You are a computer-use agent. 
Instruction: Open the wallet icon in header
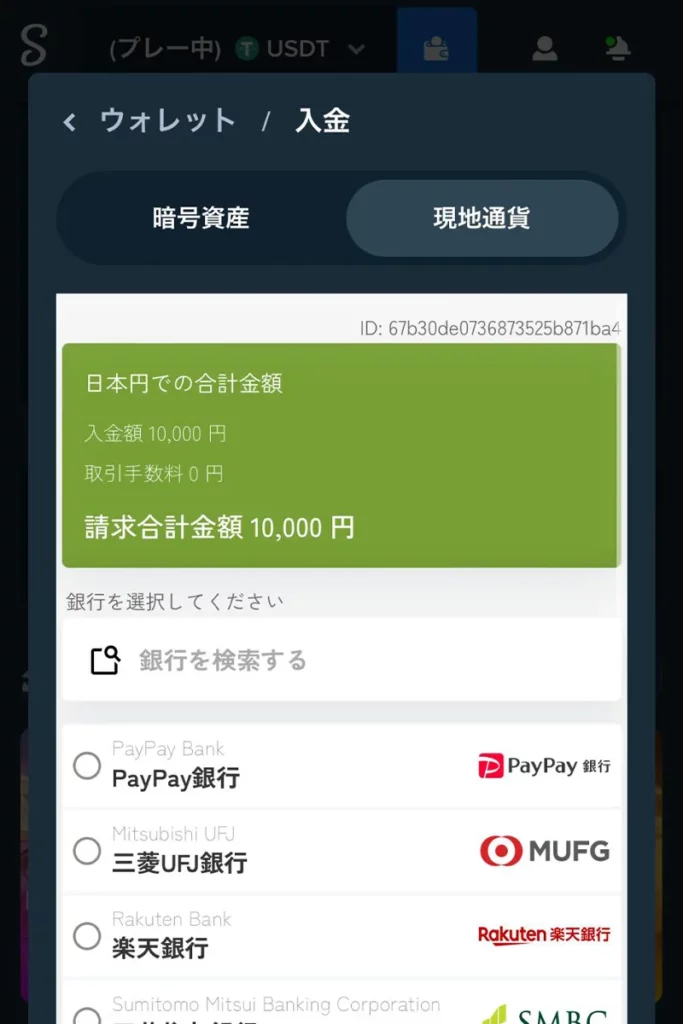coord(436,48)
